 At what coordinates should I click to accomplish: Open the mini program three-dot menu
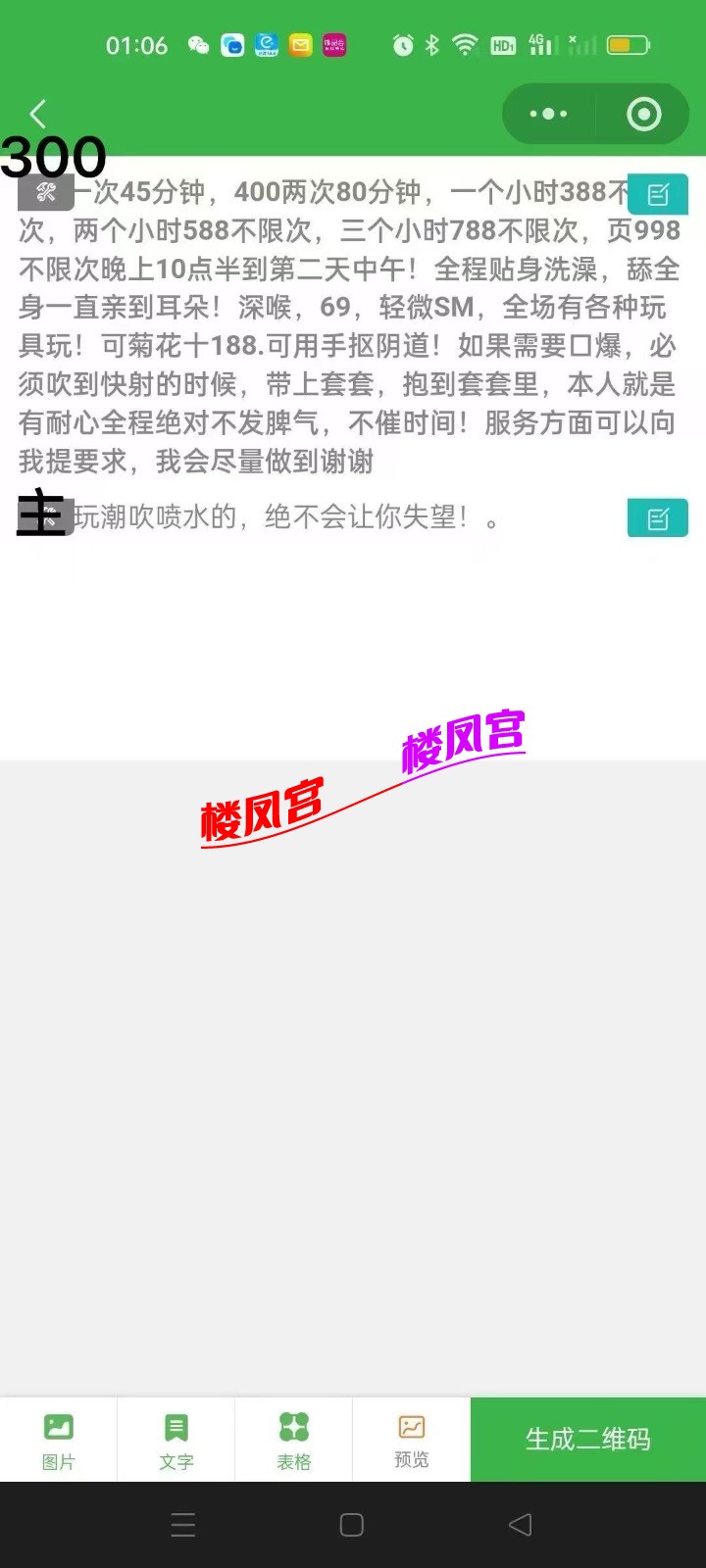pos(548,114)
